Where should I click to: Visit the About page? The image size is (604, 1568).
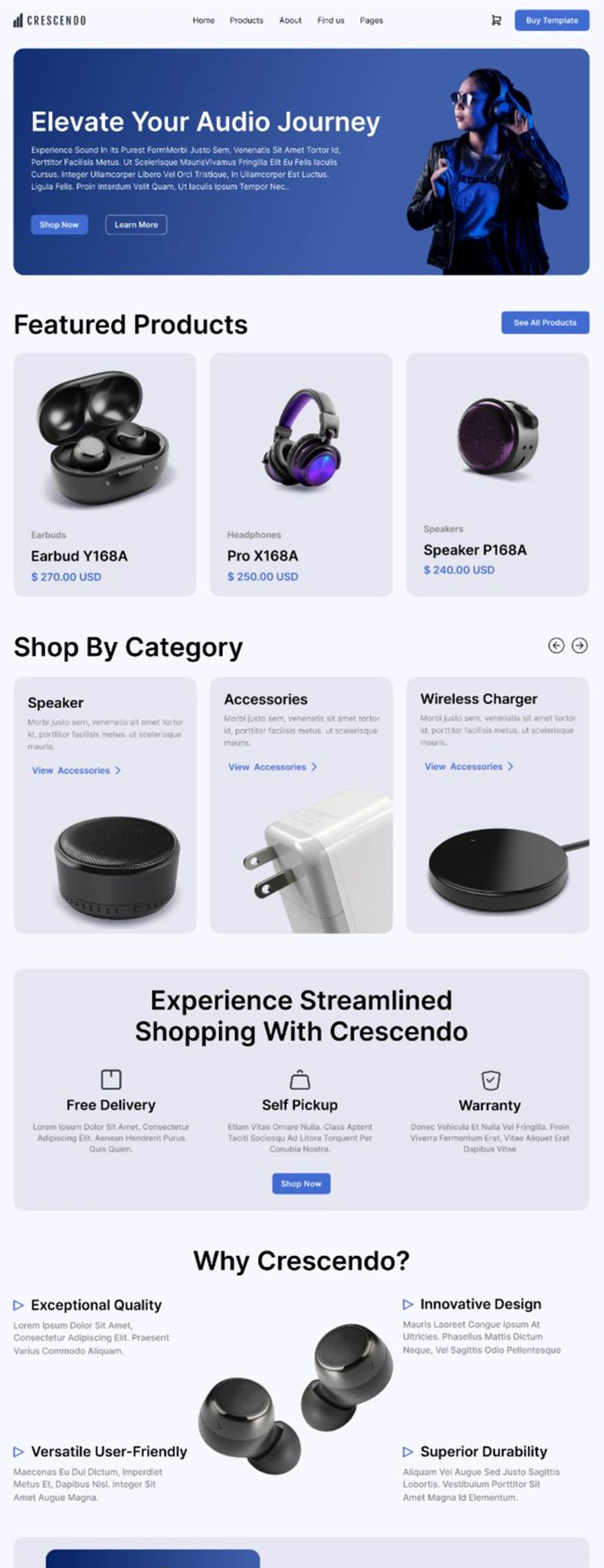(x=290, y=20)
